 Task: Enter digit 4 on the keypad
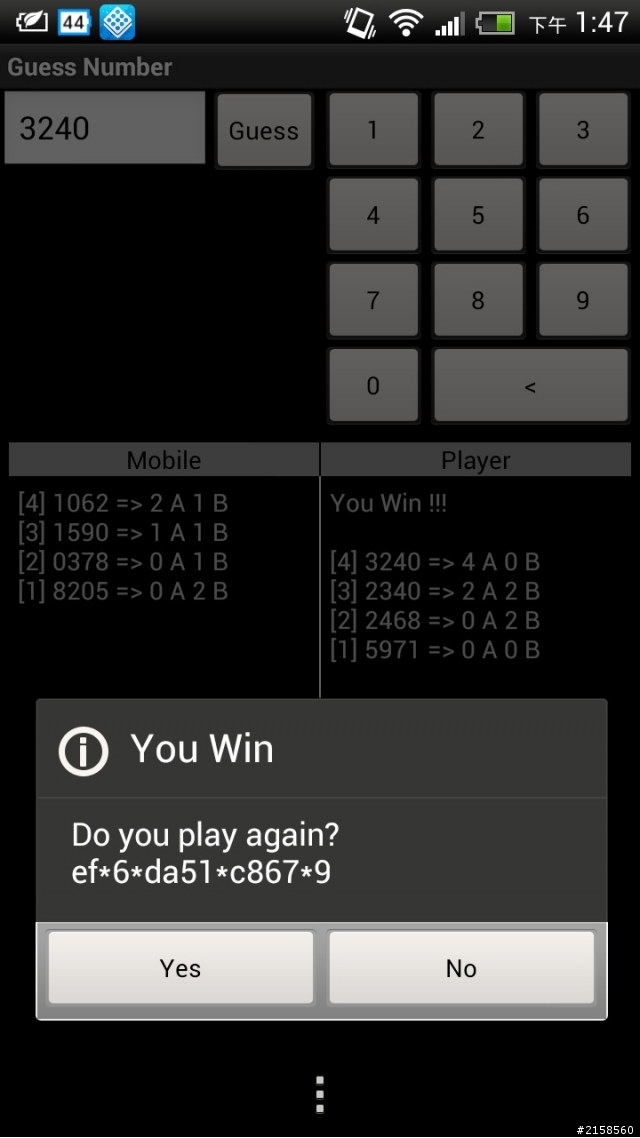pyautogui.click(x=373, y=215)
